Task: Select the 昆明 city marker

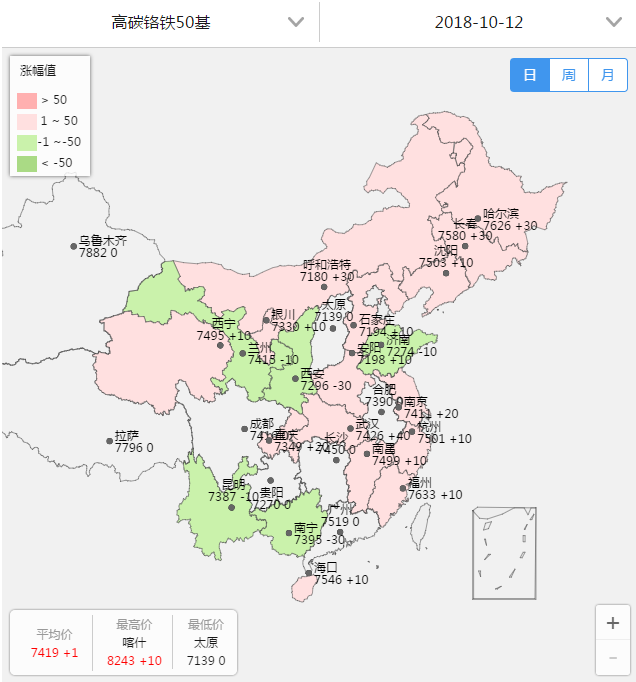Action: coord(232,507)
